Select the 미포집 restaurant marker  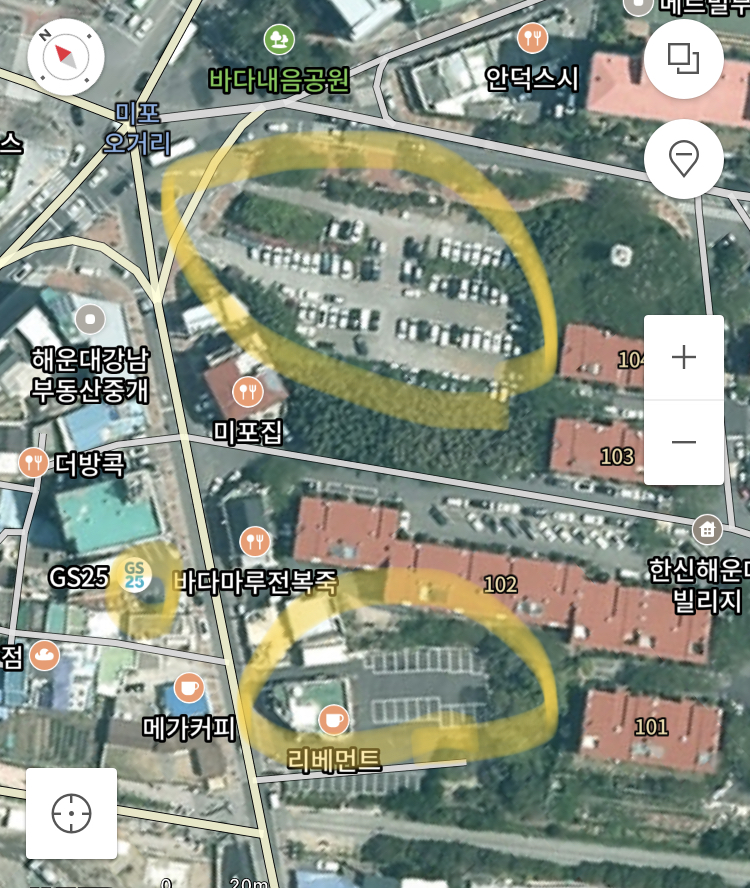coord(247,391)
